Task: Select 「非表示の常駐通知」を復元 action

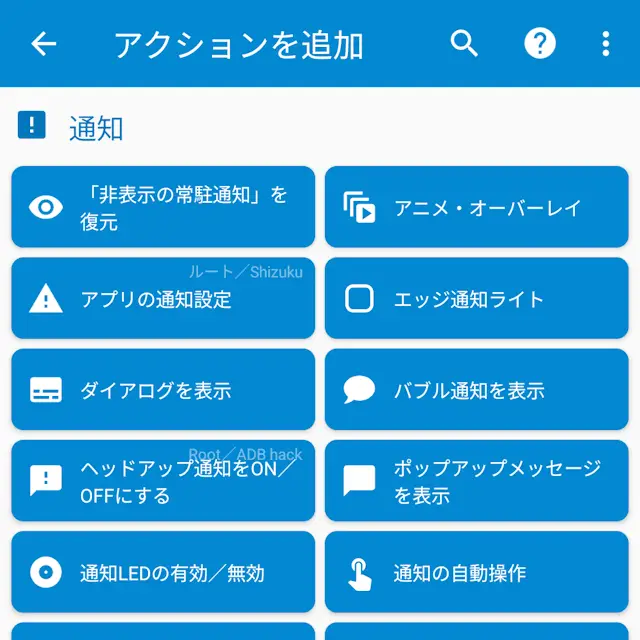Action: 163,207
